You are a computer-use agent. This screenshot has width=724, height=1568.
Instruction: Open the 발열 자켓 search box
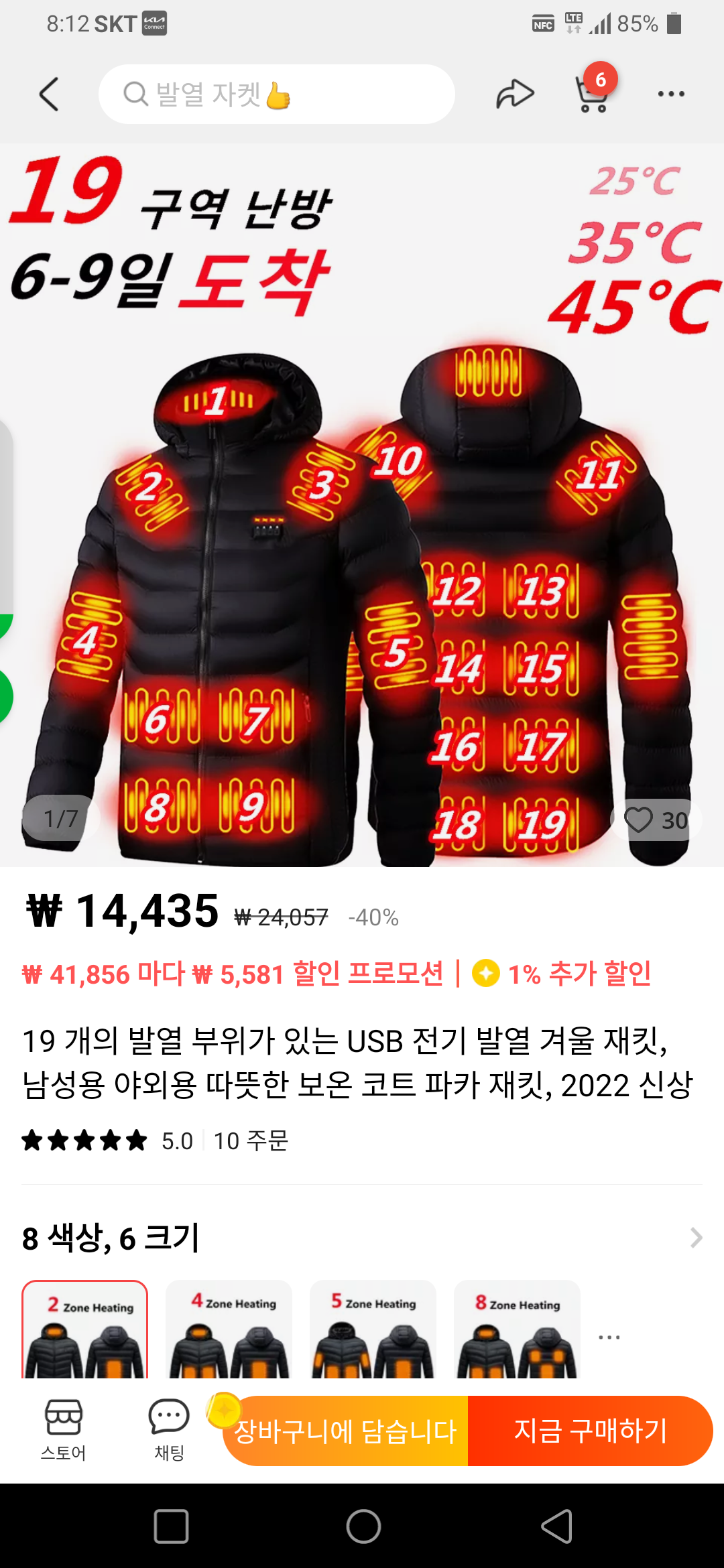[x=276, y=94]
